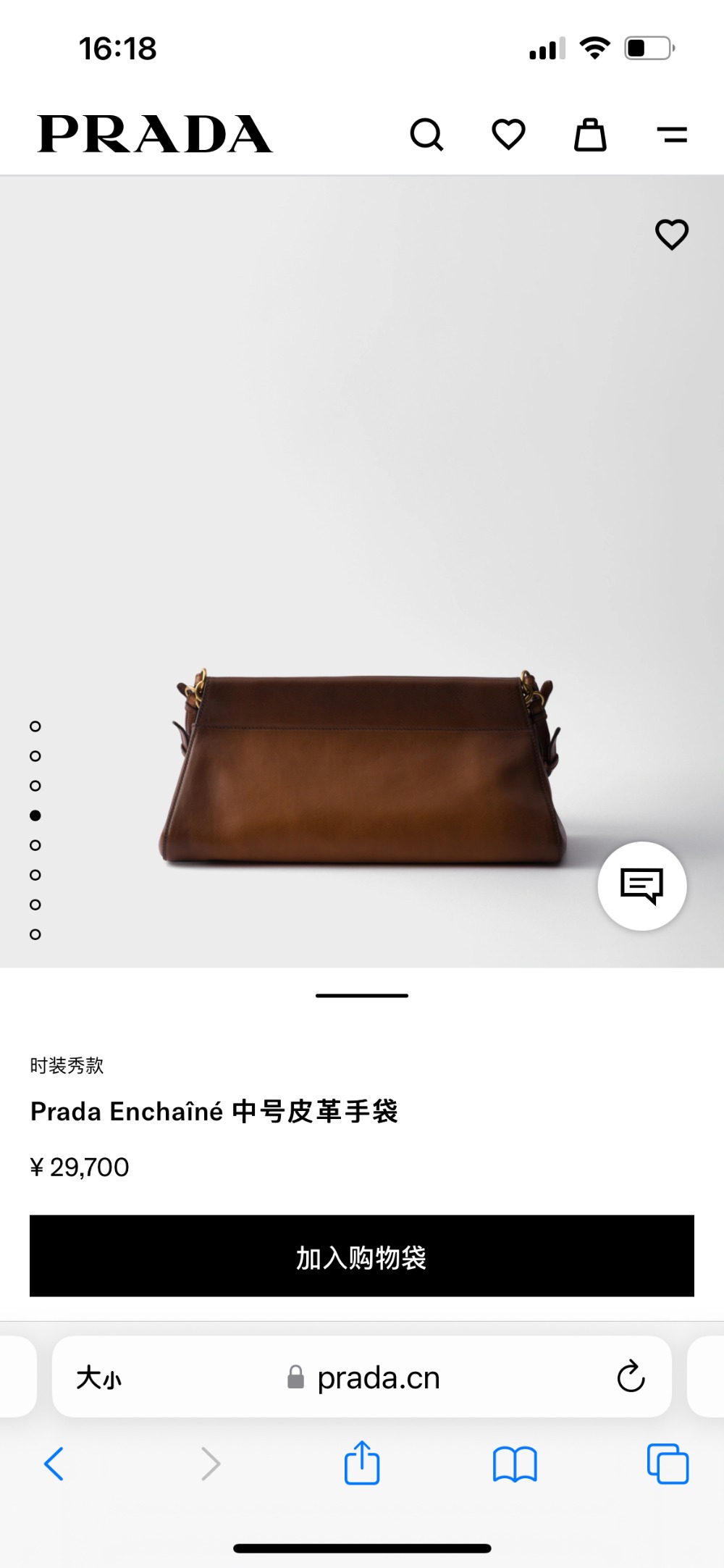Go back with the browser back arrow
This screenshot has height=1568, width=724.
pos(54,1464)
